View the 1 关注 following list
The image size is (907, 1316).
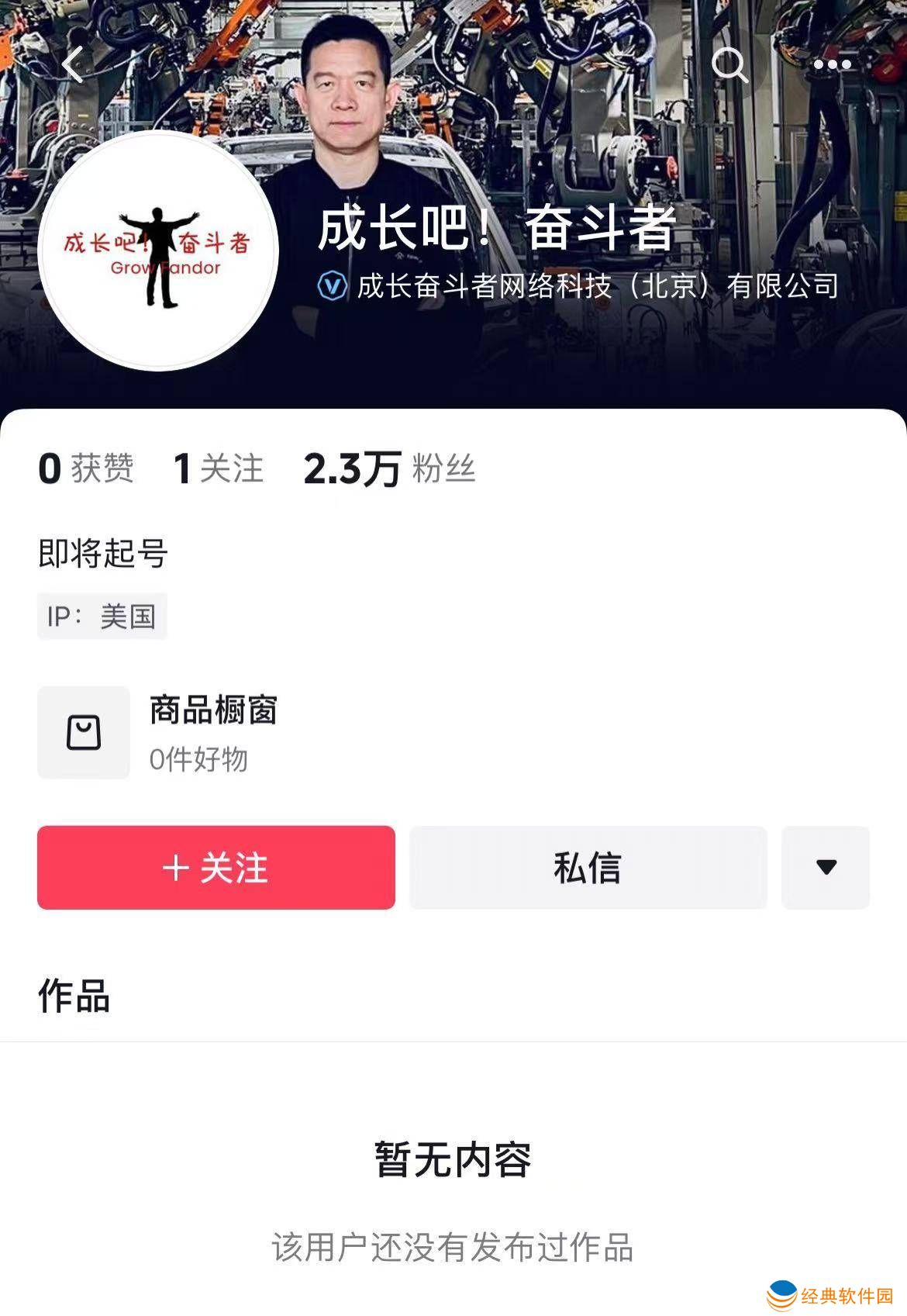pos(219,468)
